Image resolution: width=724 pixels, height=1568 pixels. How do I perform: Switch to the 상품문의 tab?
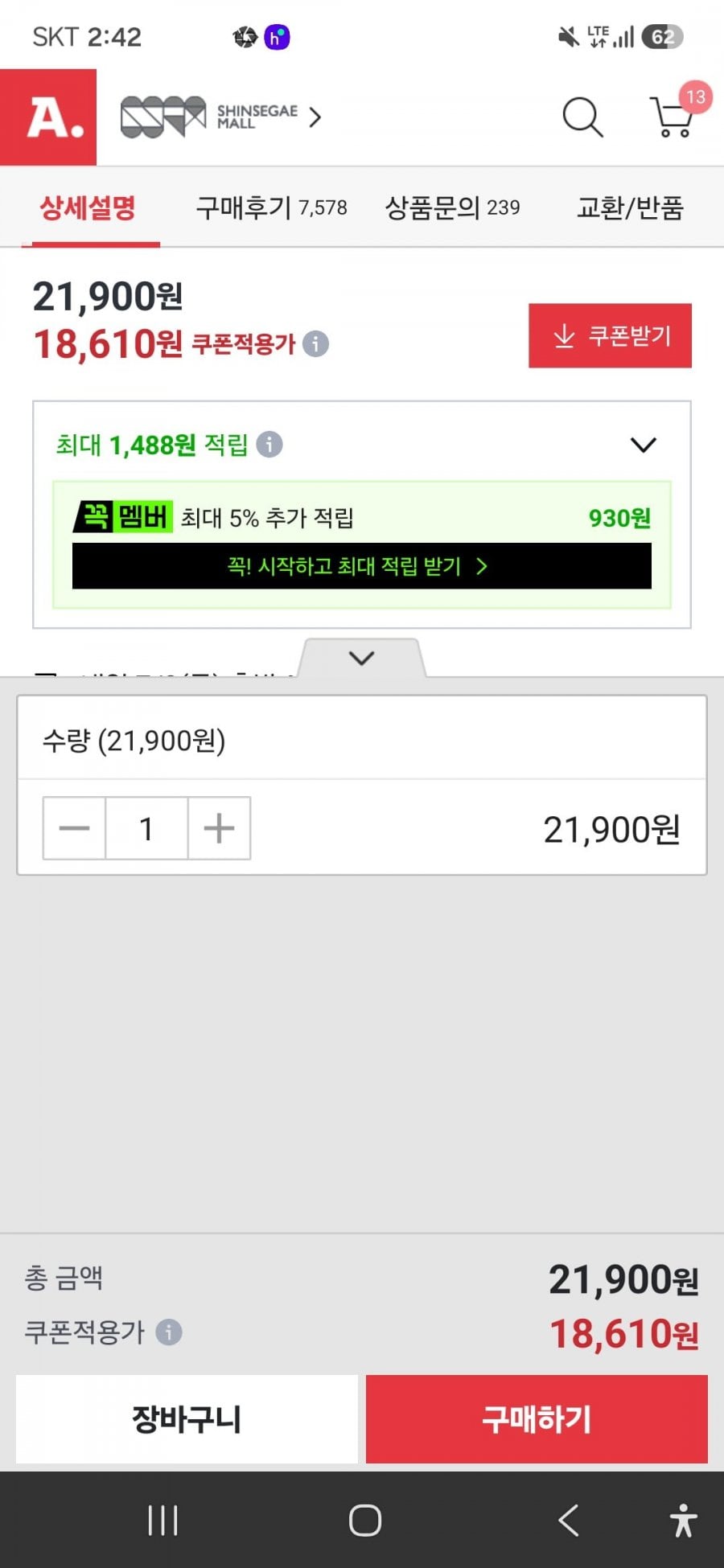(x=452, y=207)
